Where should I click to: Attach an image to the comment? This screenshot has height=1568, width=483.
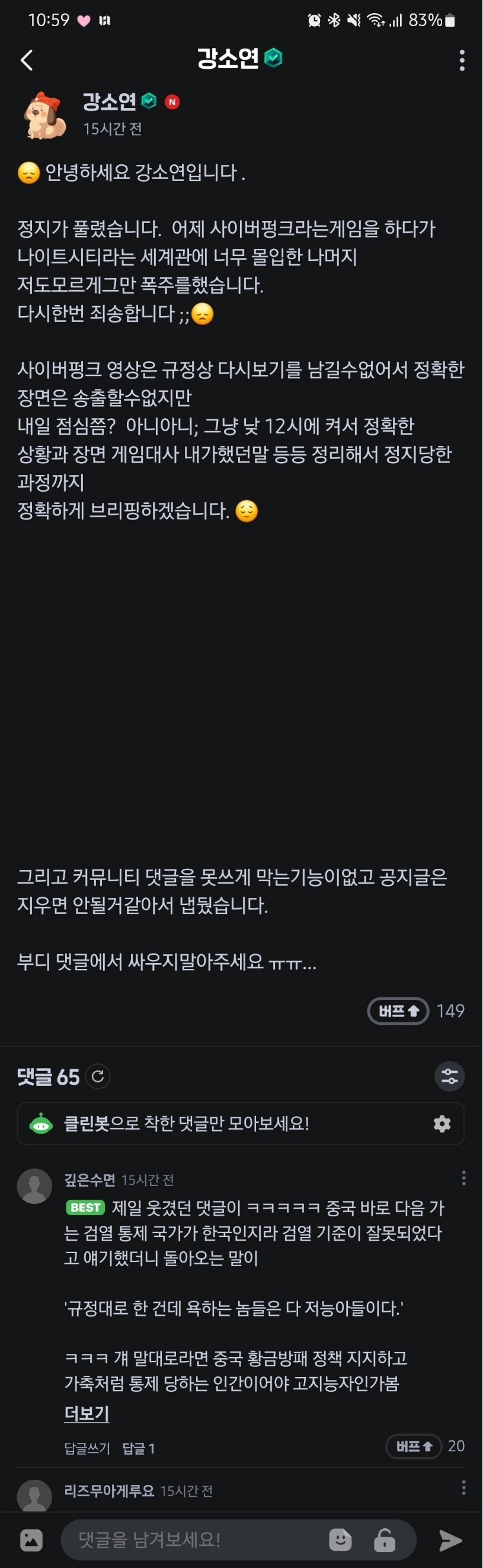coord(31,1541)
